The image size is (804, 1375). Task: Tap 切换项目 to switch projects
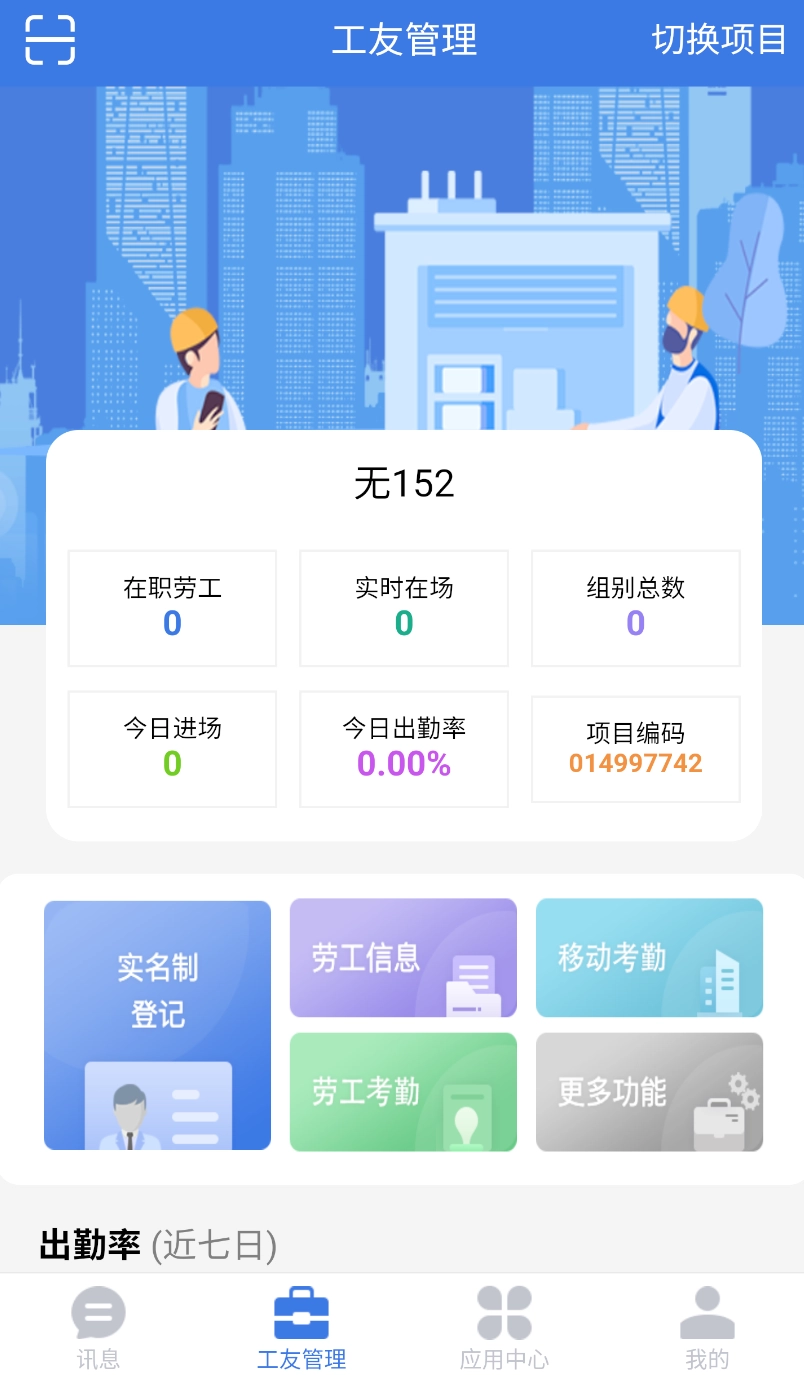(x=718, y=42)
